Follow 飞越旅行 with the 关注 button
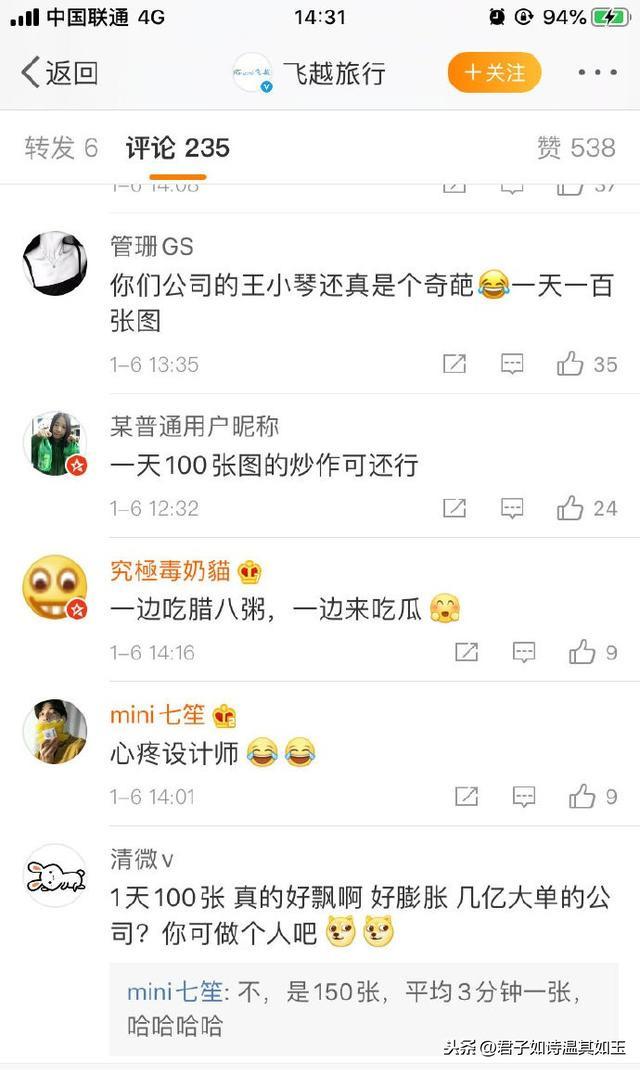640x1070 pixels. (494, 73)
